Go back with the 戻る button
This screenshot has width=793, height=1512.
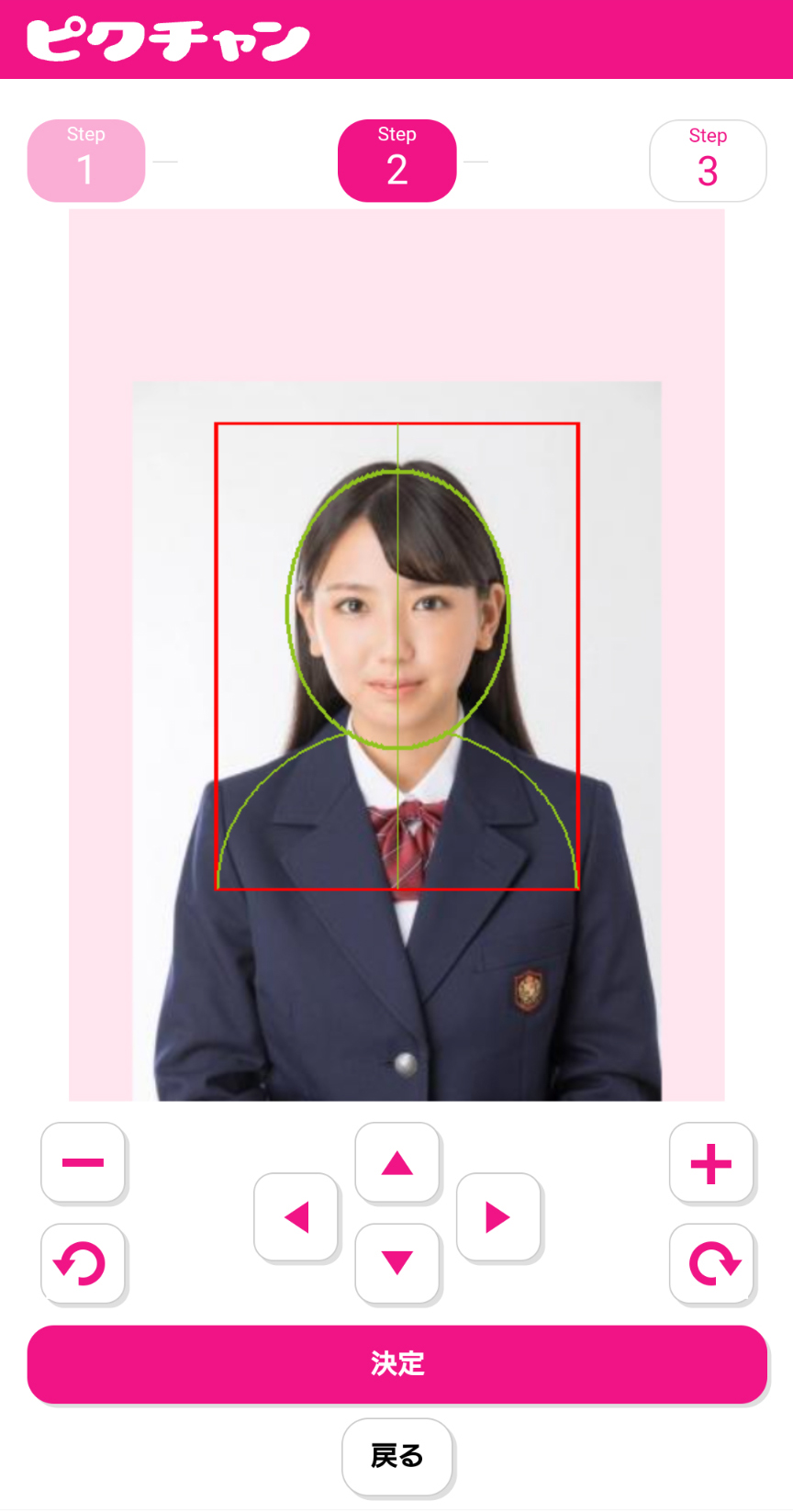397,1456
